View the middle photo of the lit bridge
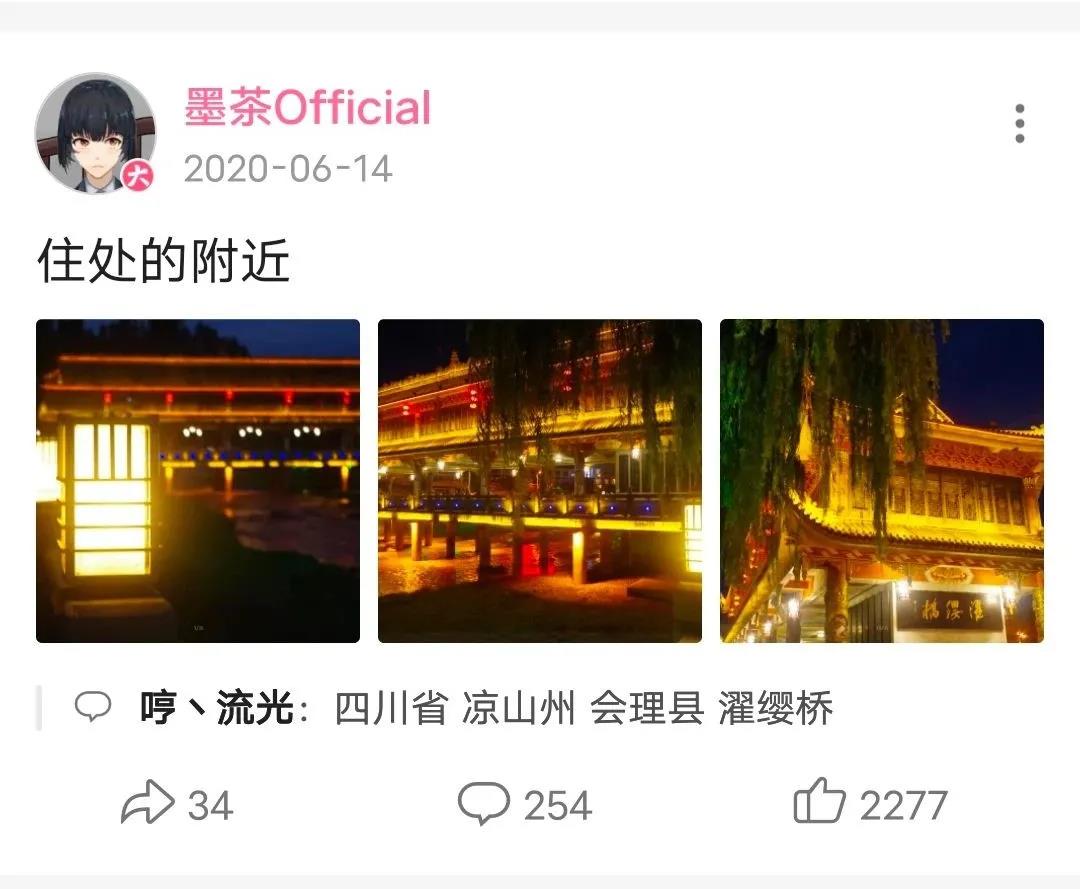 540,481
